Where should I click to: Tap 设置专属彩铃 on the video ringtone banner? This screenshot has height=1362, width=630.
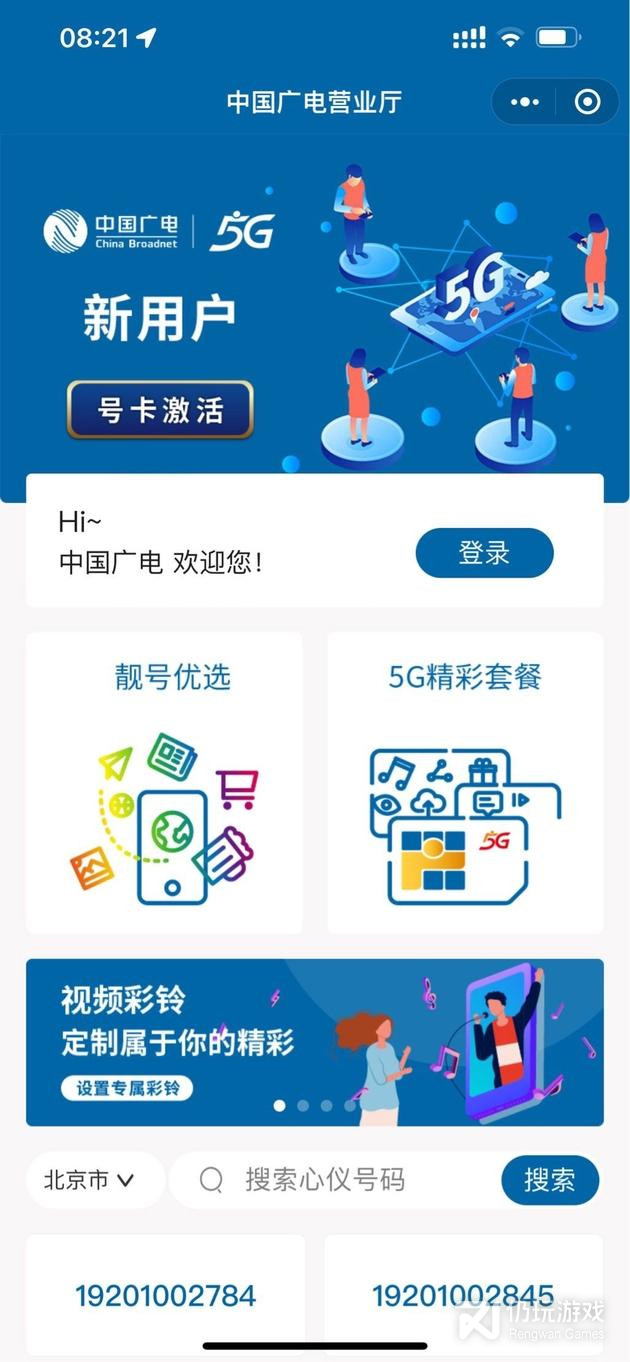point(127,1088)
